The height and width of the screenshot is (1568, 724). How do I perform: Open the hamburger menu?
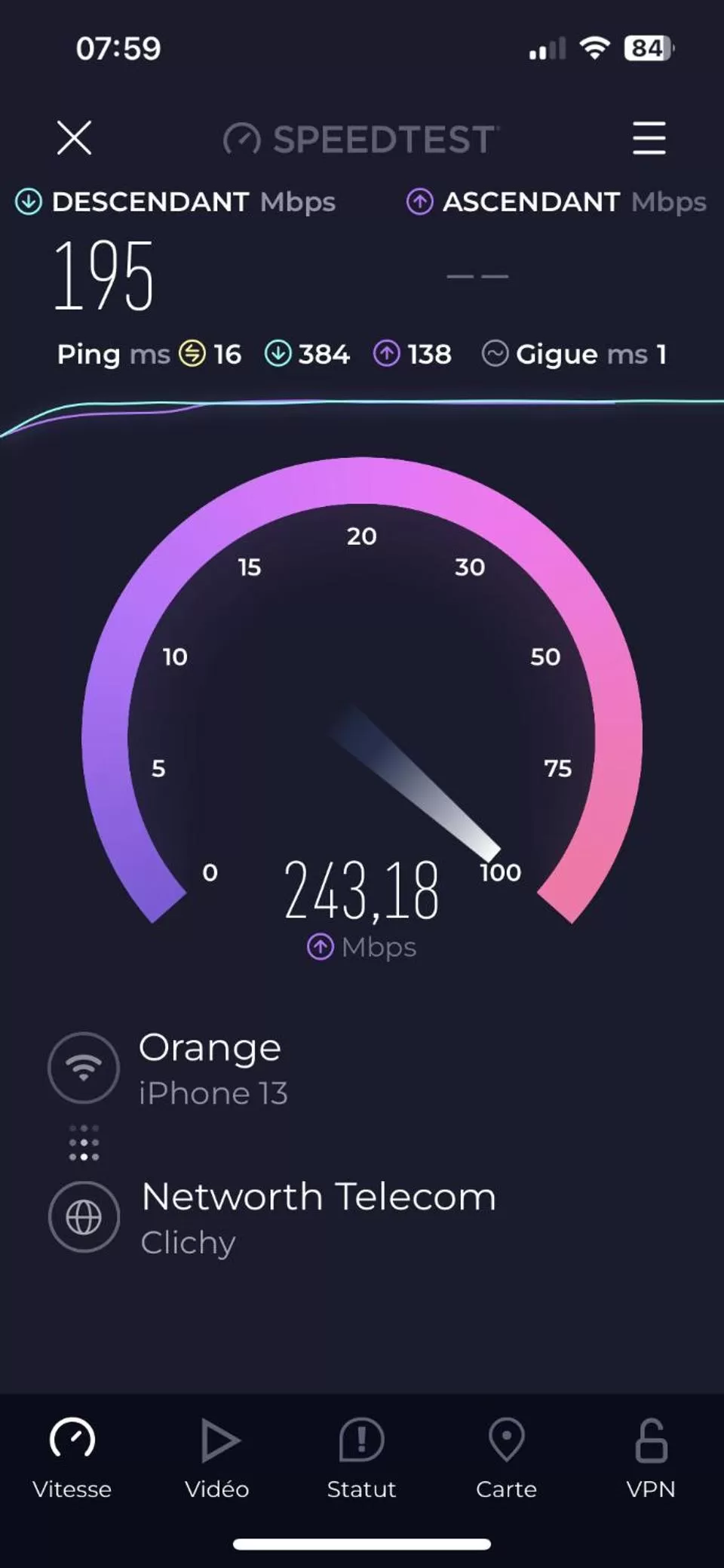[x=649, y=138]
